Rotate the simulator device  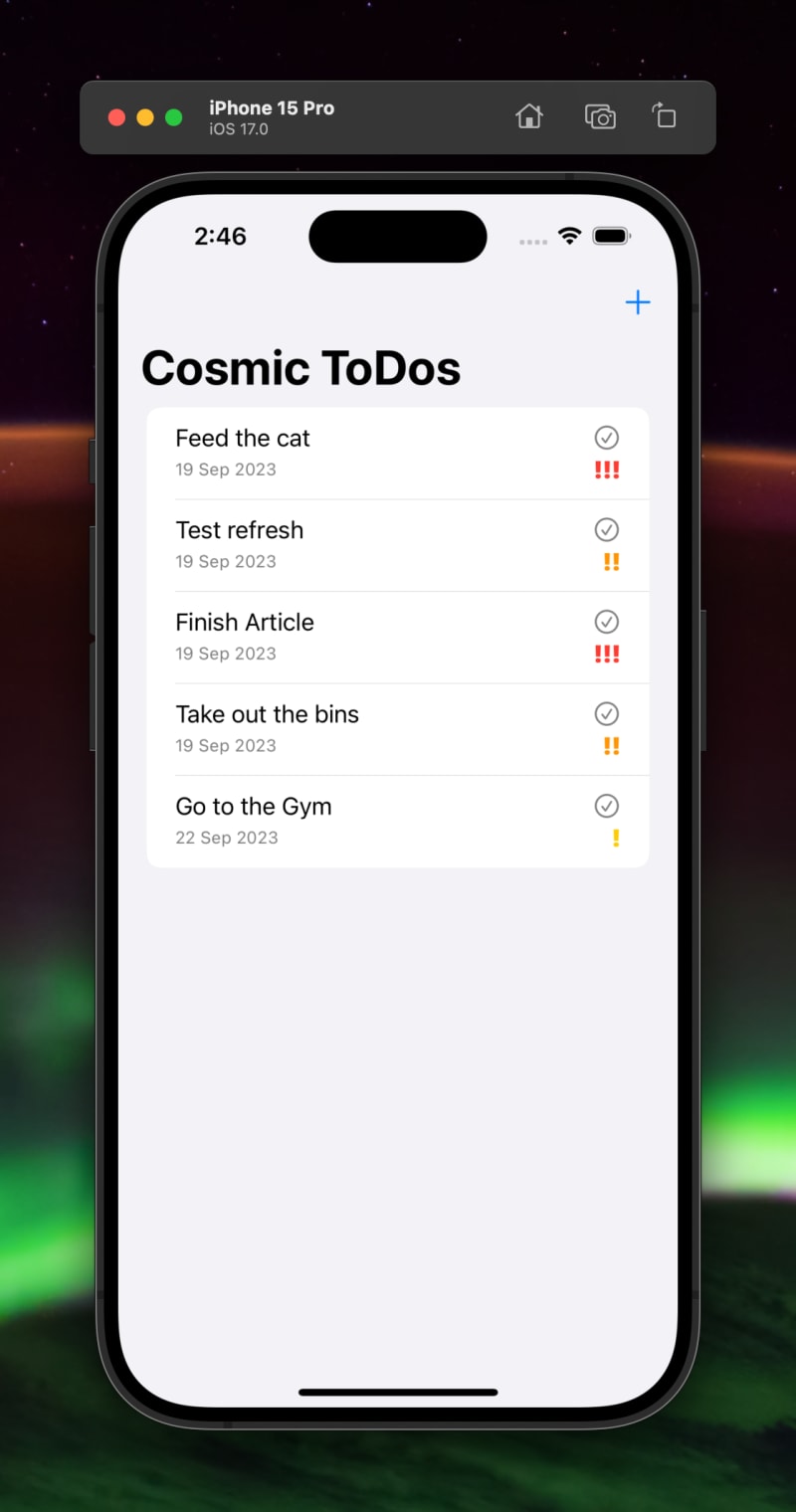click(x=664, y=115)
